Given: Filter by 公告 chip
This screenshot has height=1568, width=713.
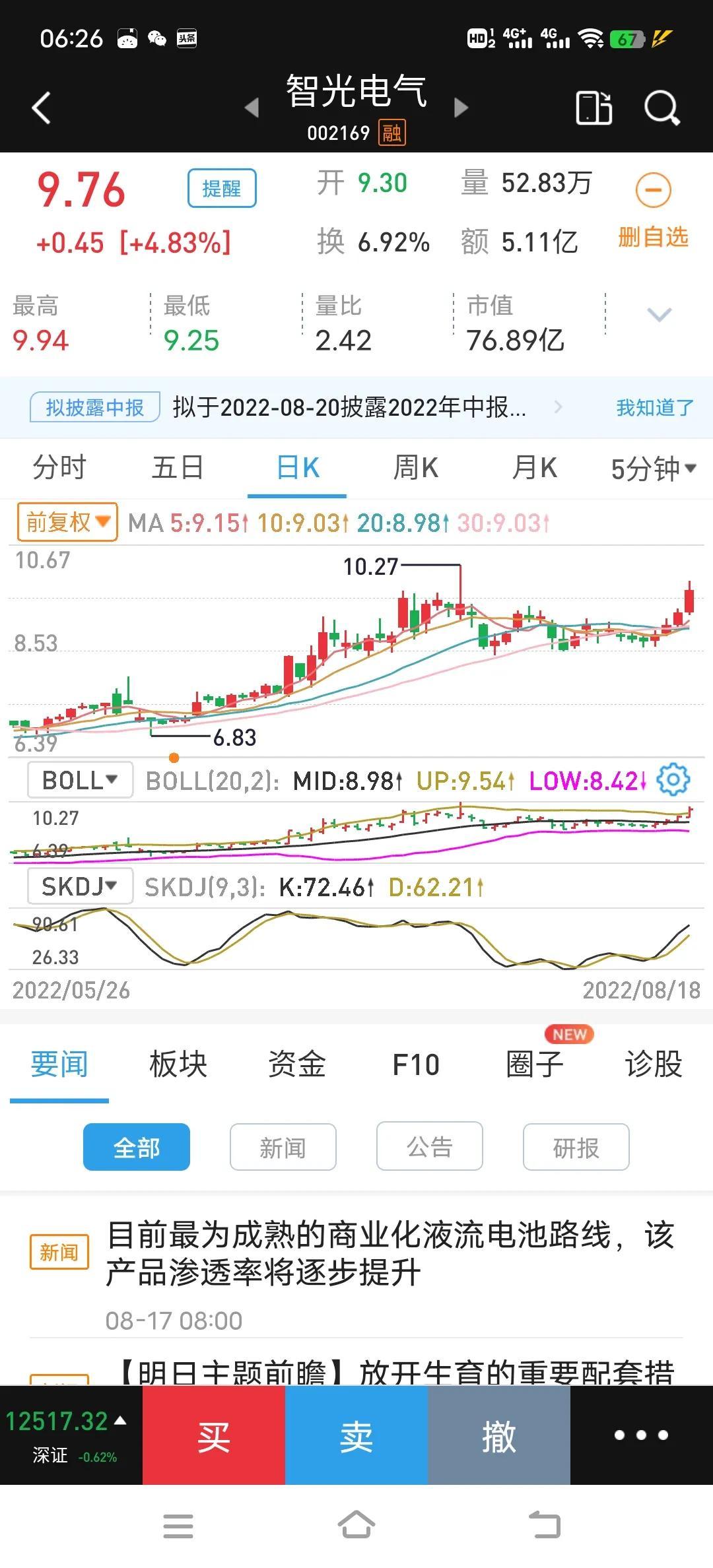Looking at the screenshot, I should (430, 1147).
